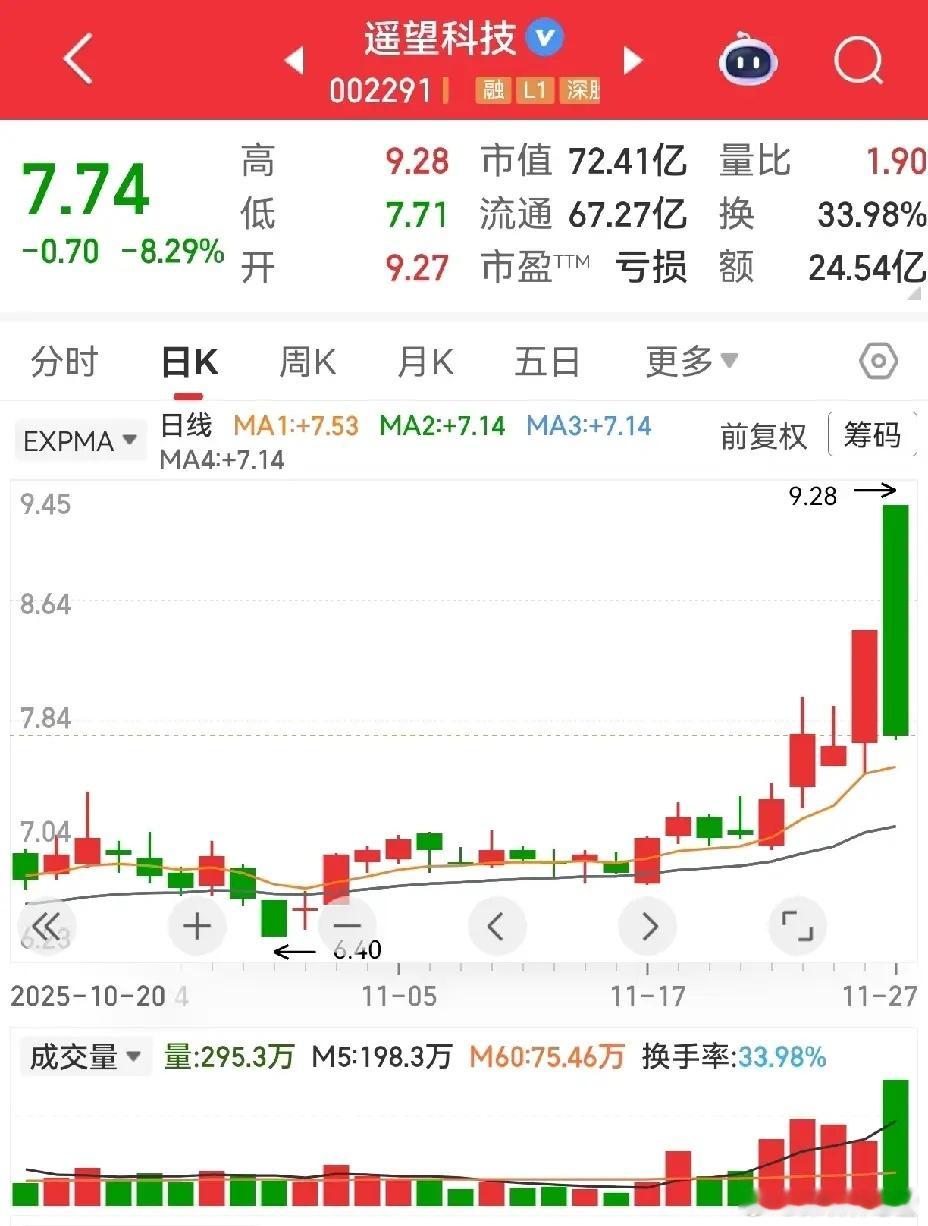Expand the EXPMA indicator selector
This screenshot has width=928, height=1226.
coord(80,440)
